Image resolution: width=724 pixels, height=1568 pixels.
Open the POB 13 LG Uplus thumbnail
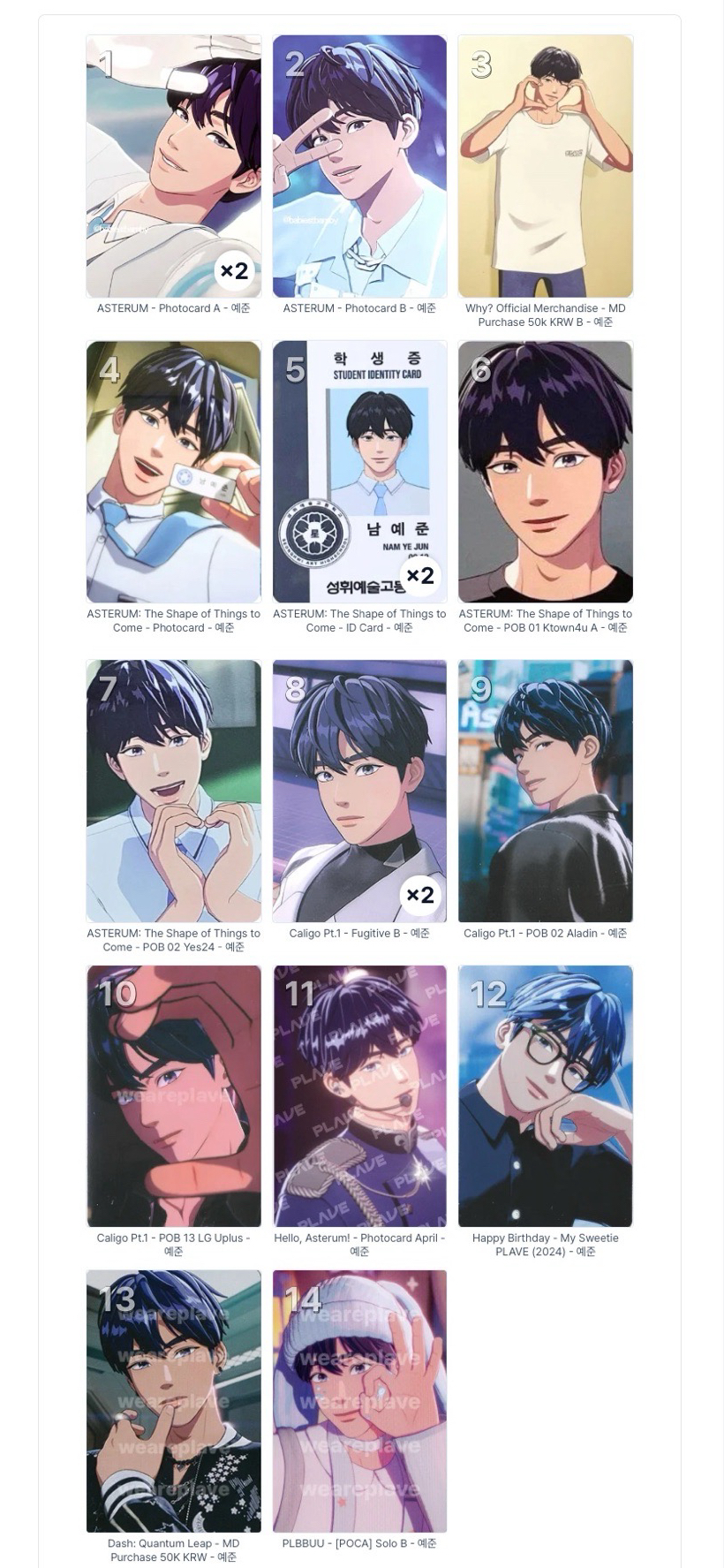point(173,1095)
